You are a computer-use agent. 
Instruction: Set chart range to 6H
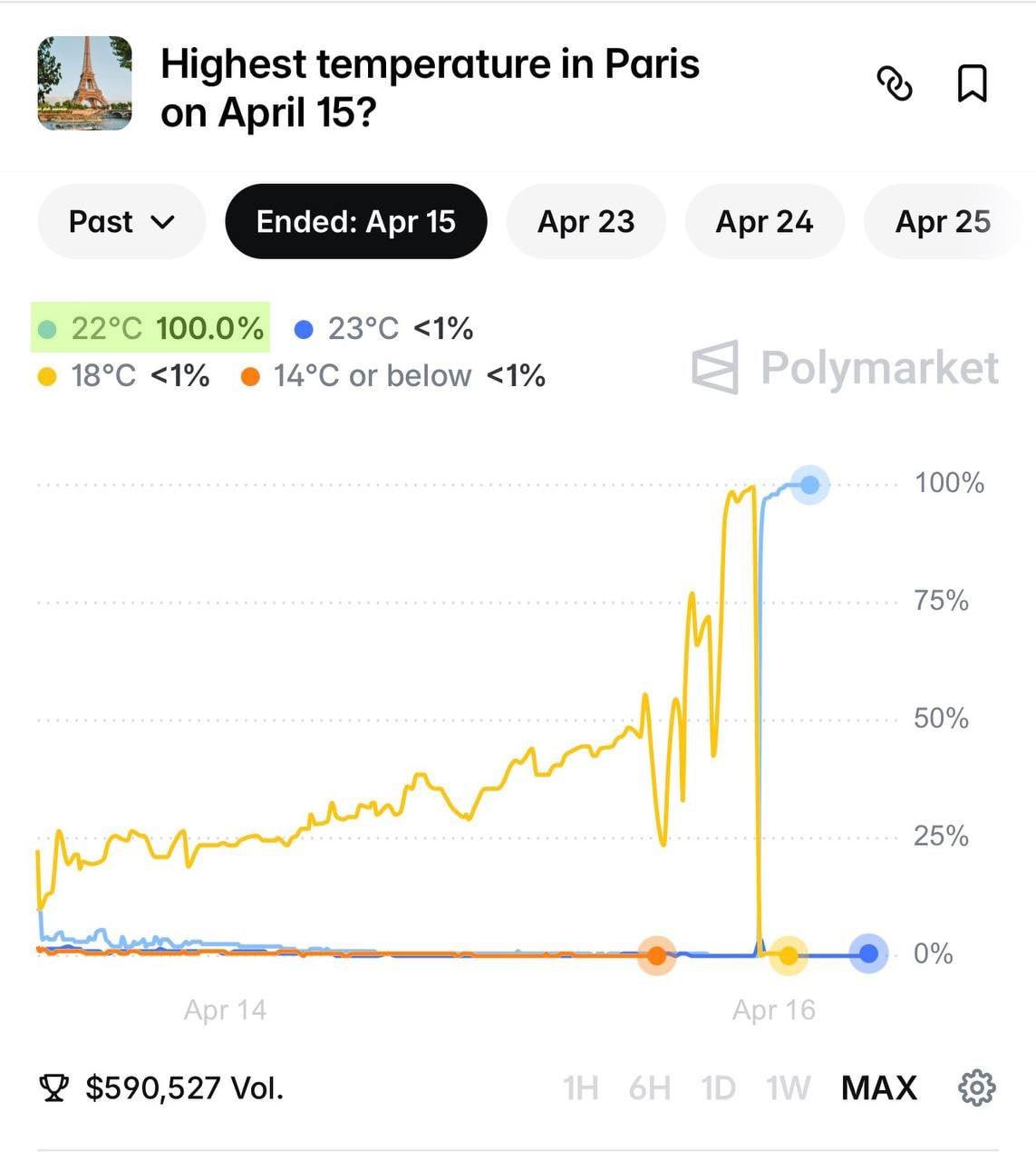click(649, 1087)
